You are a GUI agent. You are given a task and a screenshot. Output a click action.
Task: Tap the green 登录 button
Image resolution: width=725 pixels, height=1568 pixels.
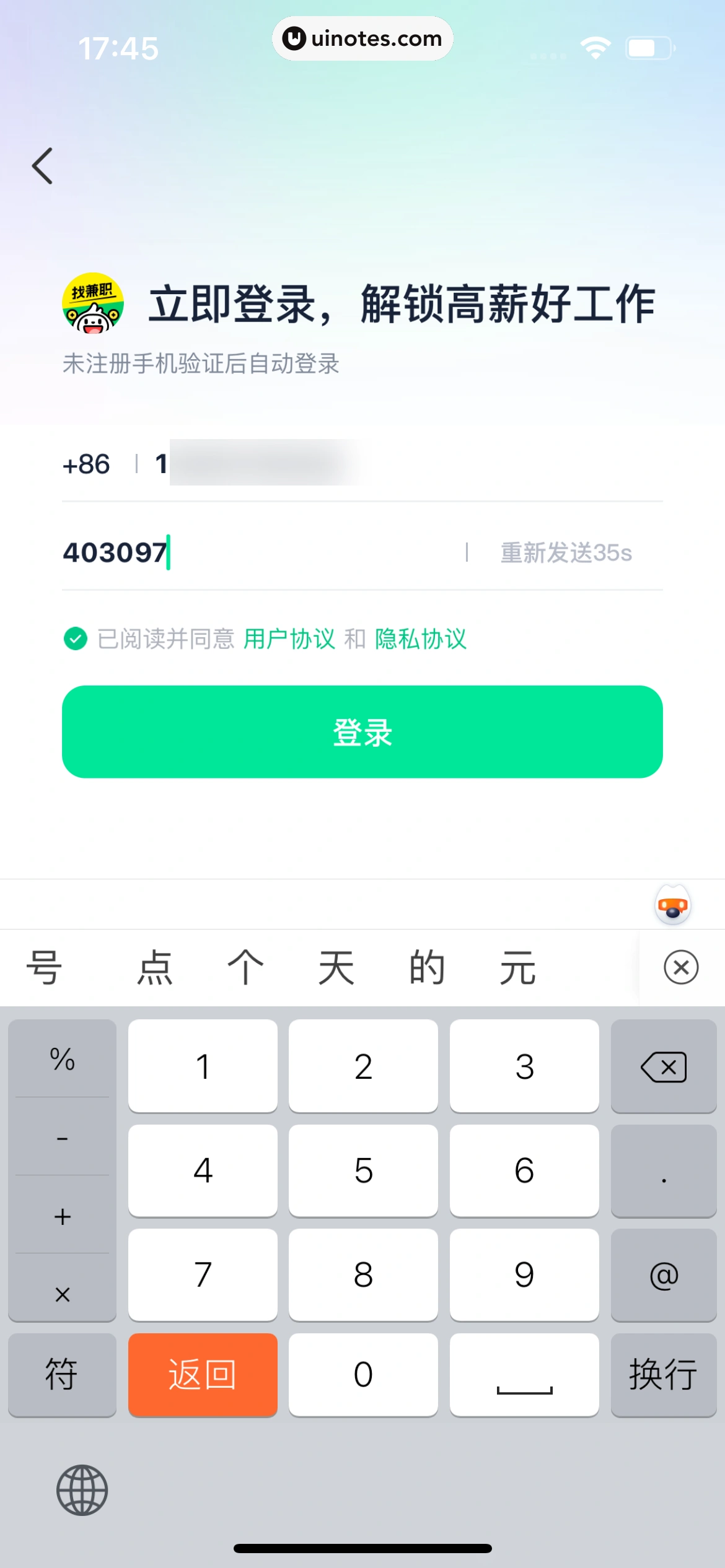tap(362, 731)
